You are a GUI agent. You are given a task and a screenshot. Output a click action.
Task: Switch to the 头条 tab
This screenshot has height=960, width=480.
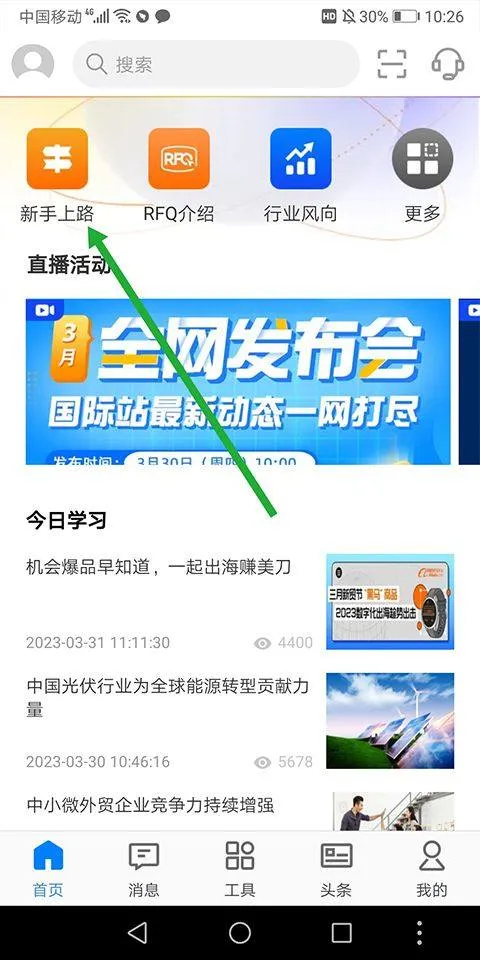click(x=336, y=869)
